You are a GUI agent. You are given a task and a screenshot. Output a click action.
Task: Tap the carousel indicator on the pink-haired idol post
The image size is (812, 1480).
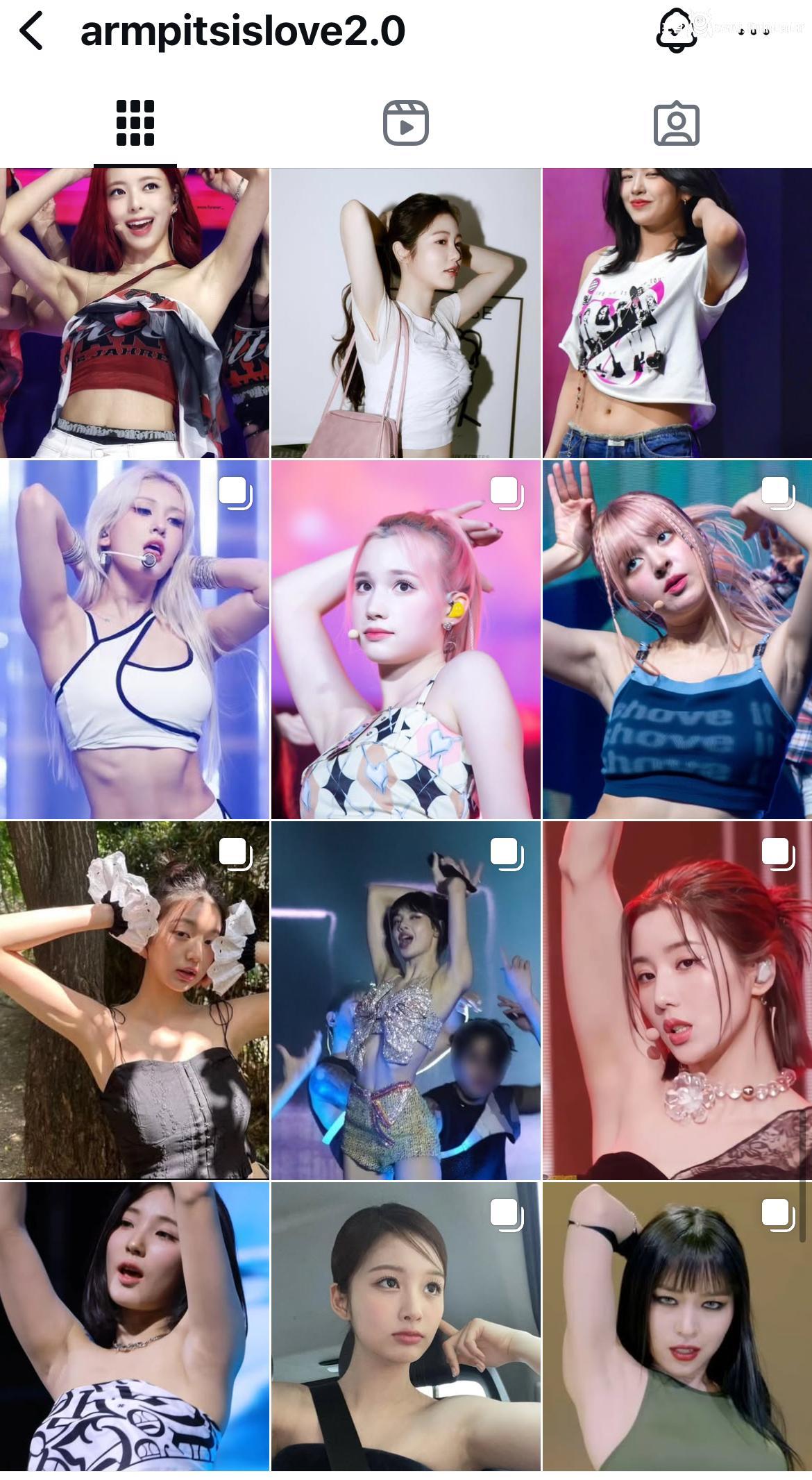coord(507,494)
